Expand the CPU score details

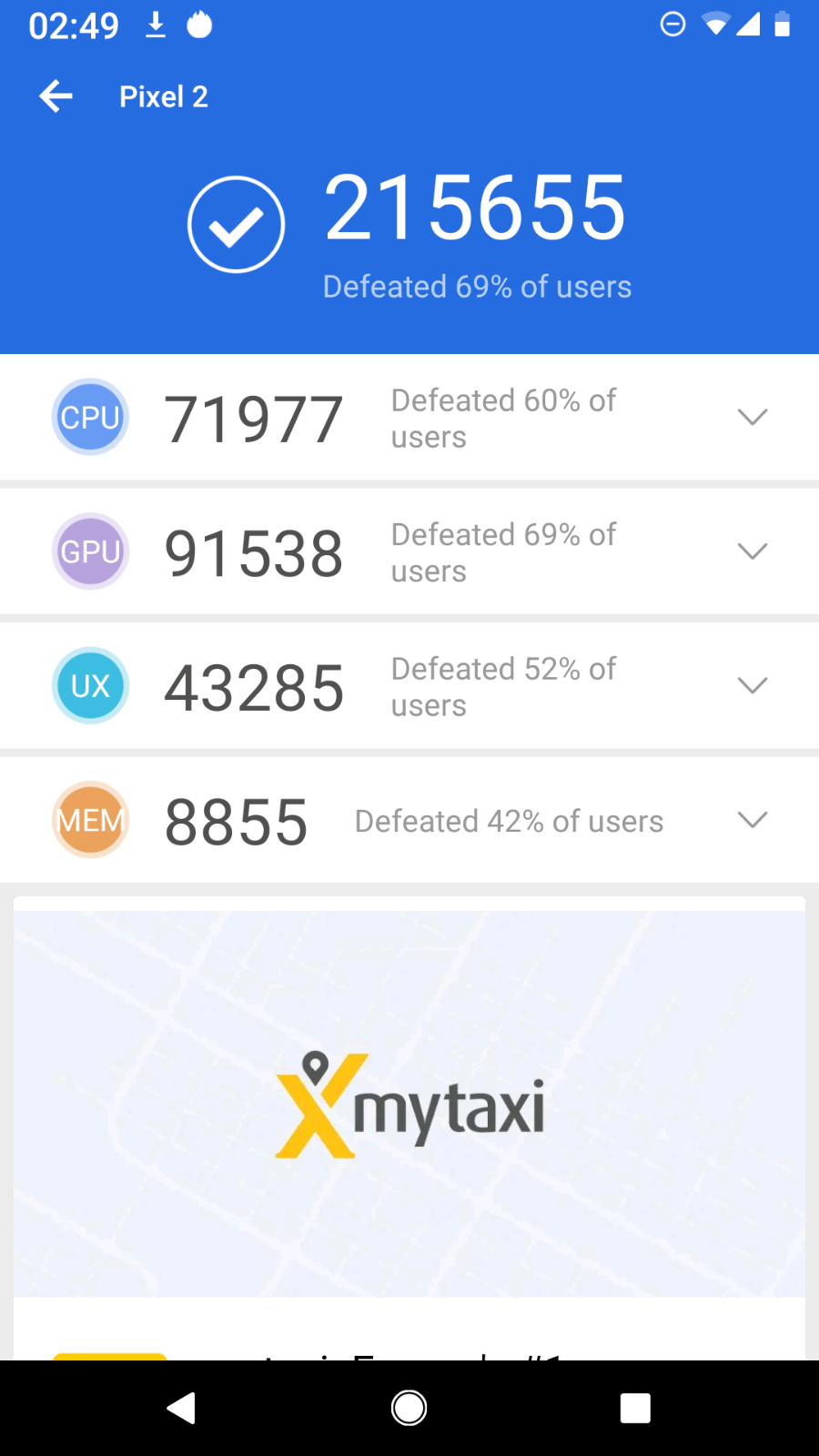point(752,417)
